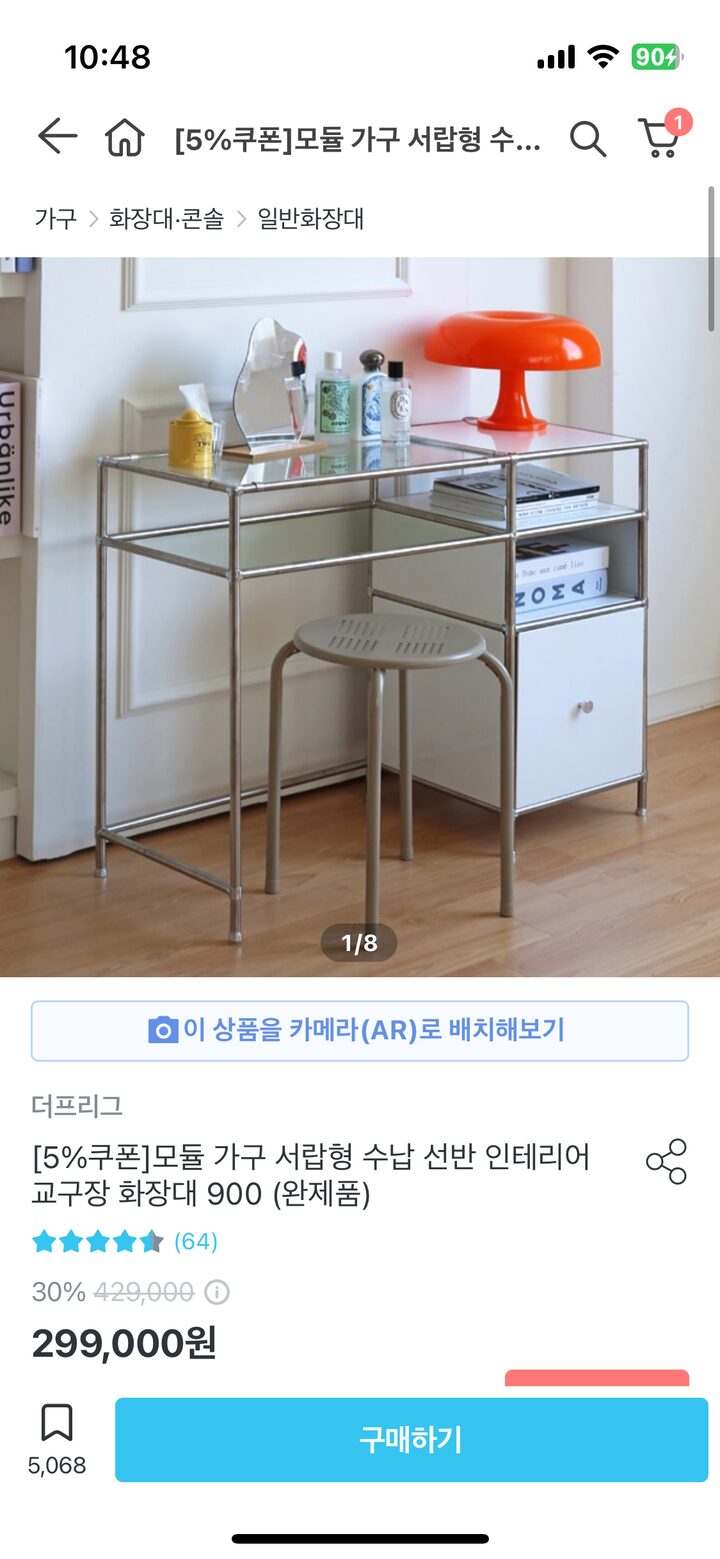Open the 더프리그 brand page

pos(77,1106)
